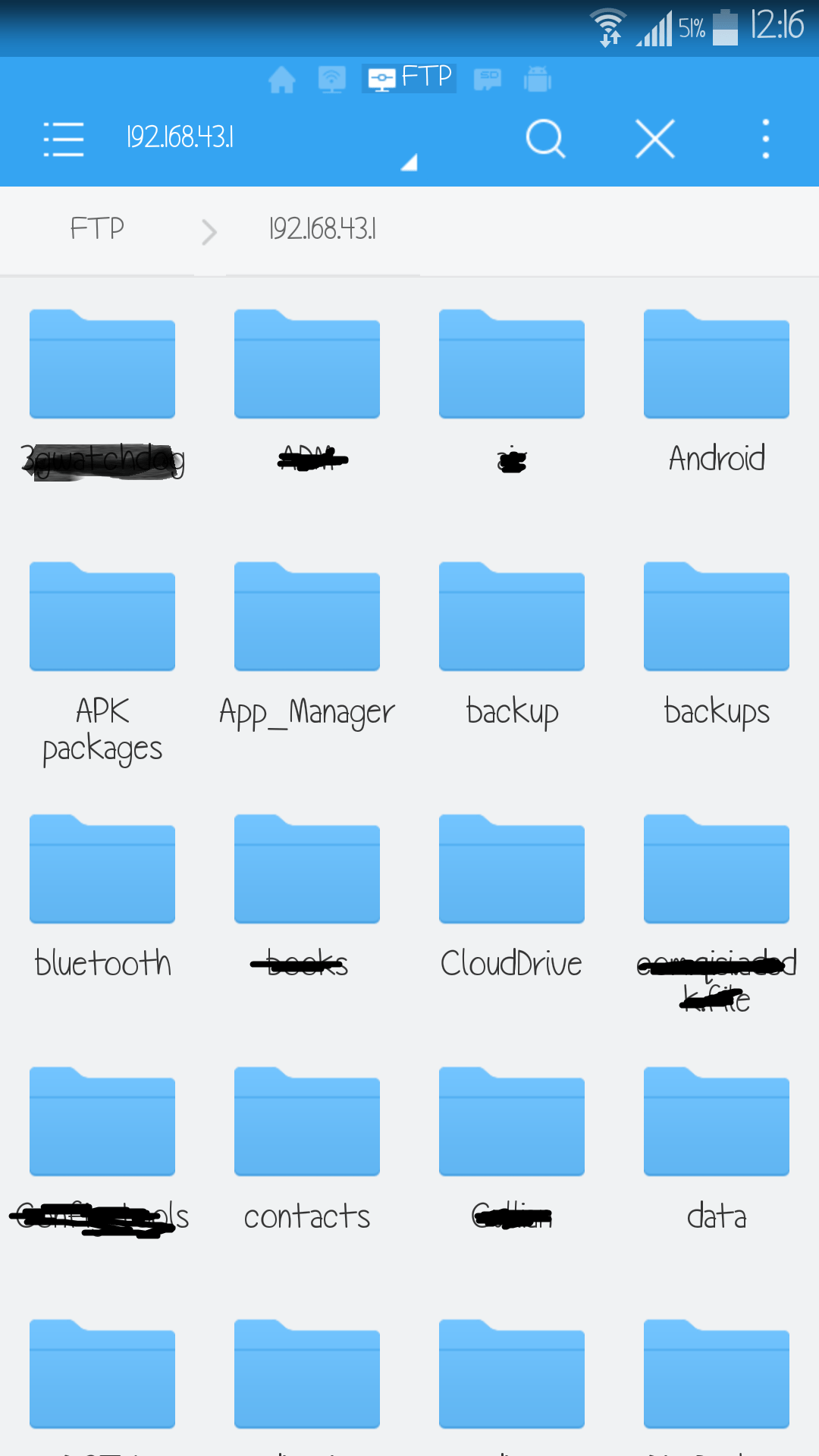Open the navigation drawer menu

[64, 139]
